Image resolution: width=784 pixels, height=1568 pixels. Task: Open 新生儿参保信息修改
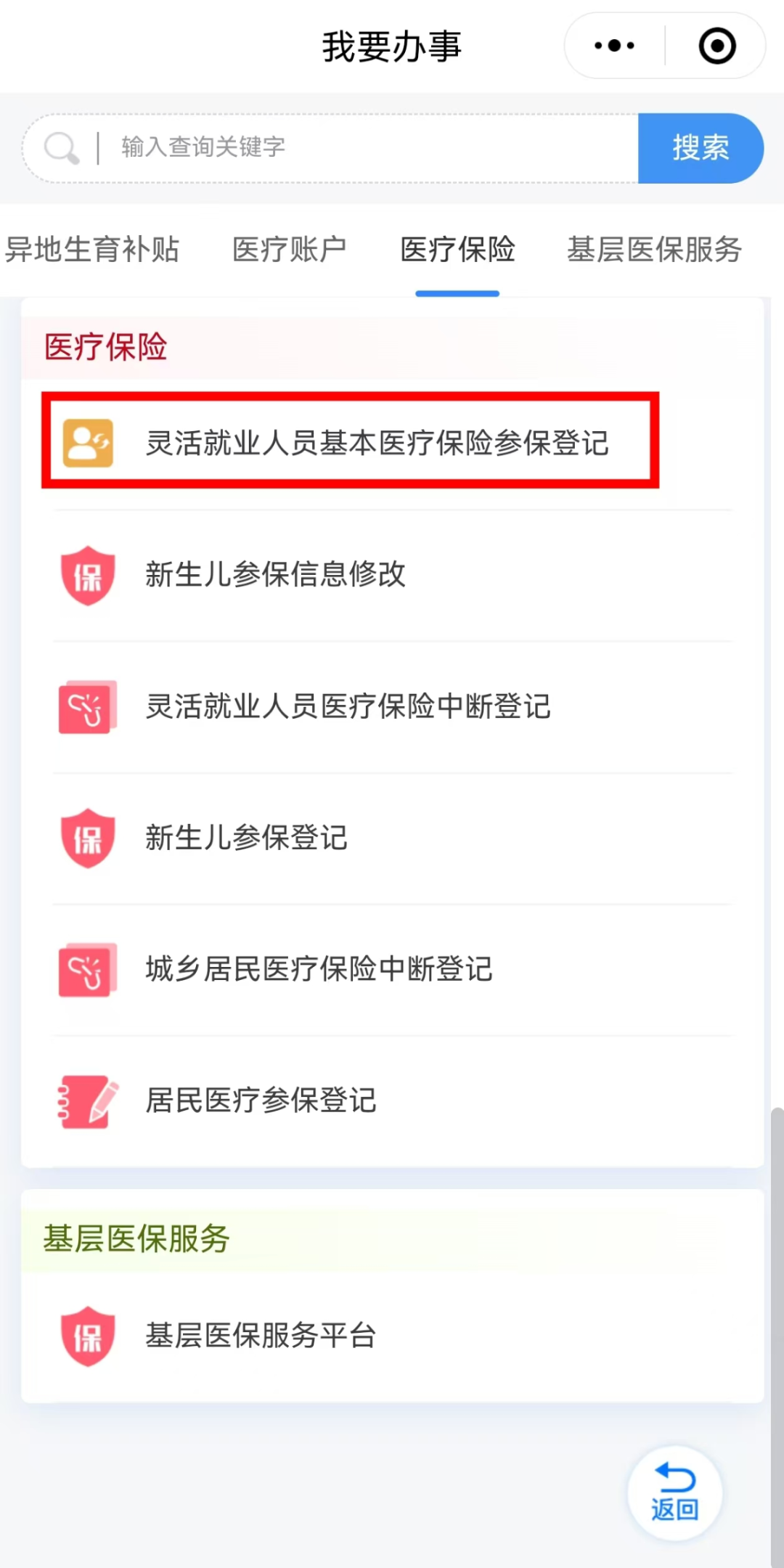point(276,575)
